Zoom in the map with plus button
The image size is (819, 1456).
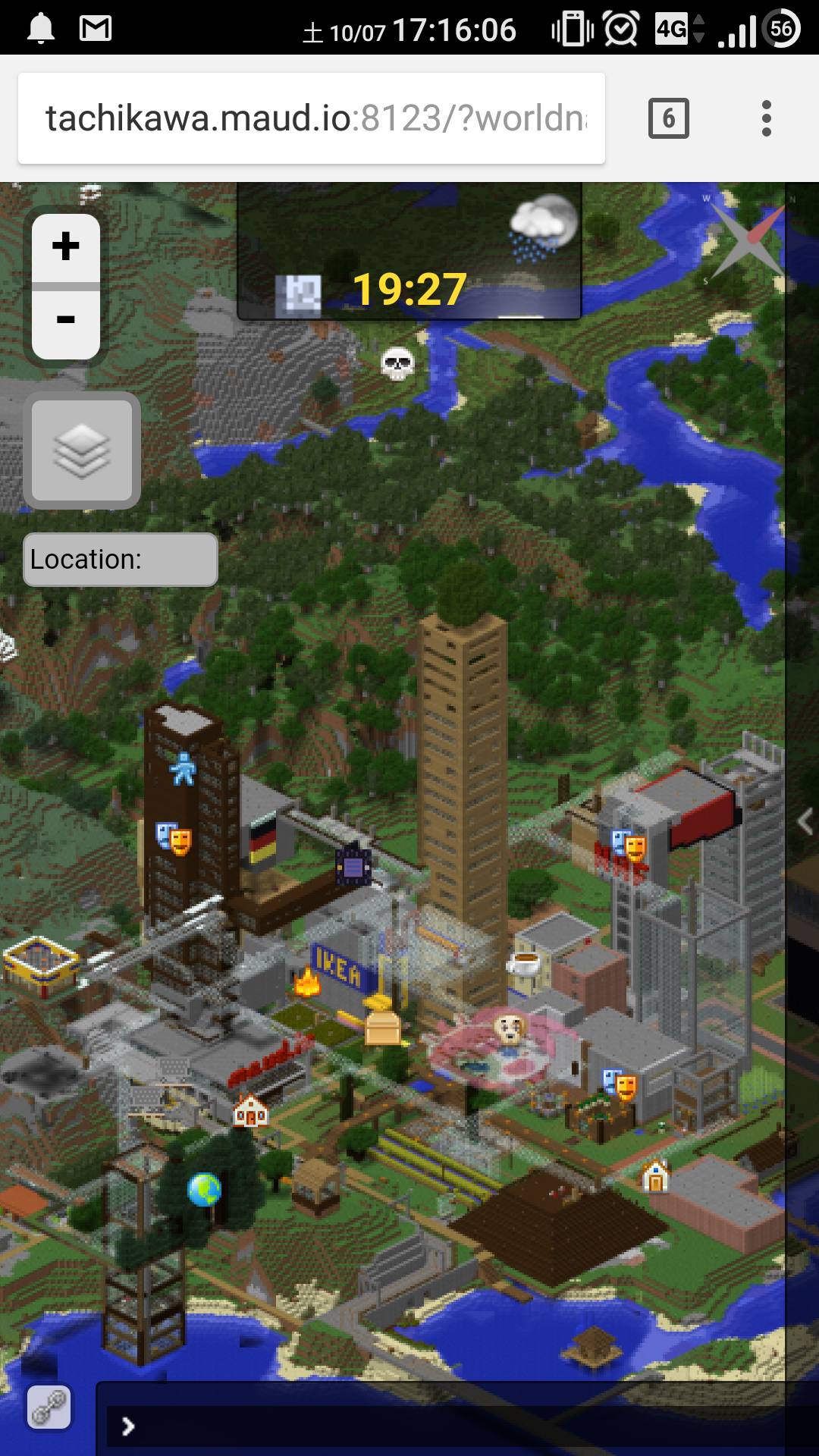pyautogui.click(x=66, y=247)
